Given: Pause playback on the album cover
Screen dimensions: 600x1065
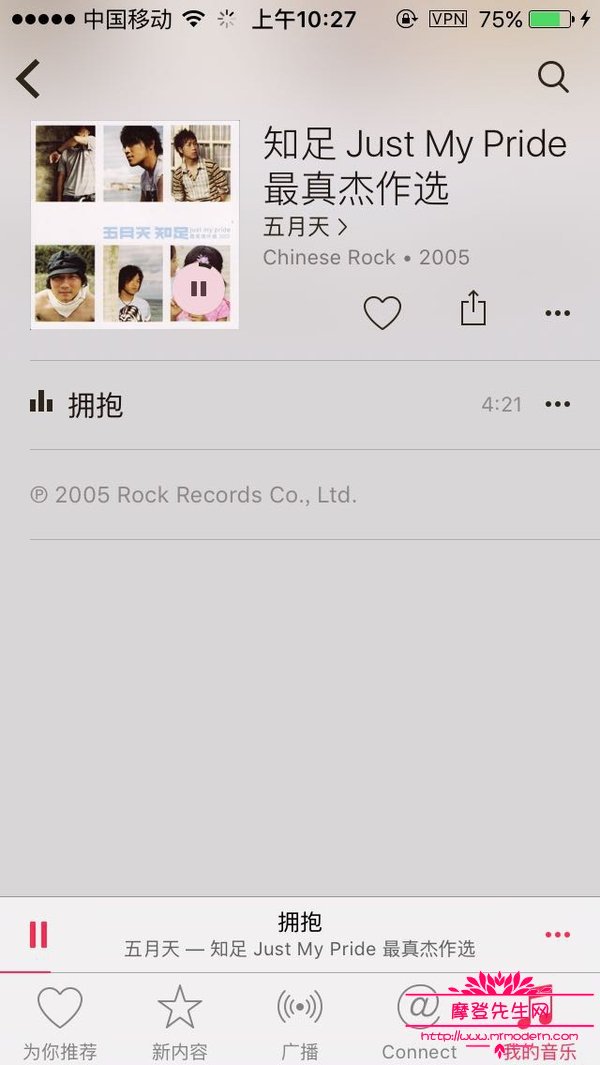Looking at the screenshot, I should click(198, 289).
